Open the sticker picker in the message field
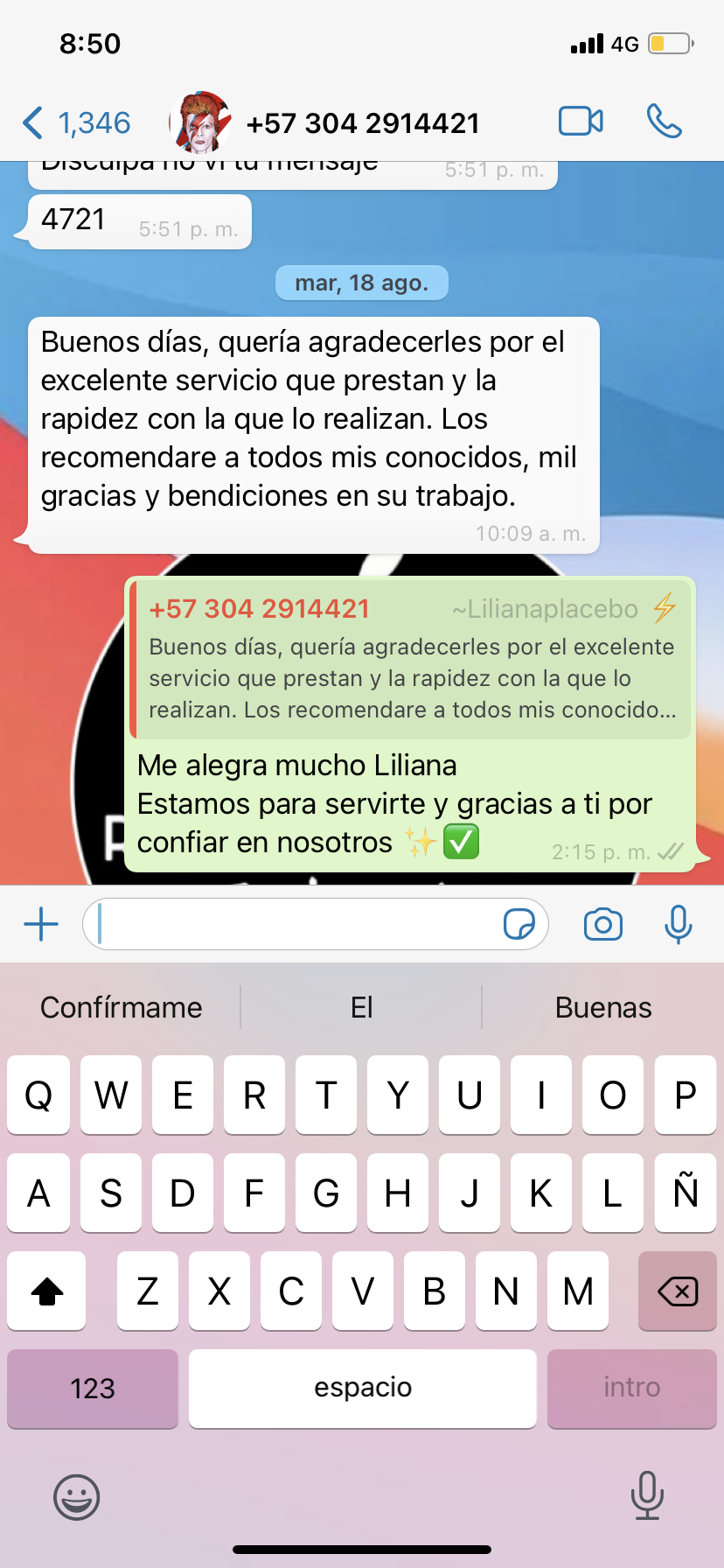The height and width of the screenshot is (1568, 724). pos(519,924)
